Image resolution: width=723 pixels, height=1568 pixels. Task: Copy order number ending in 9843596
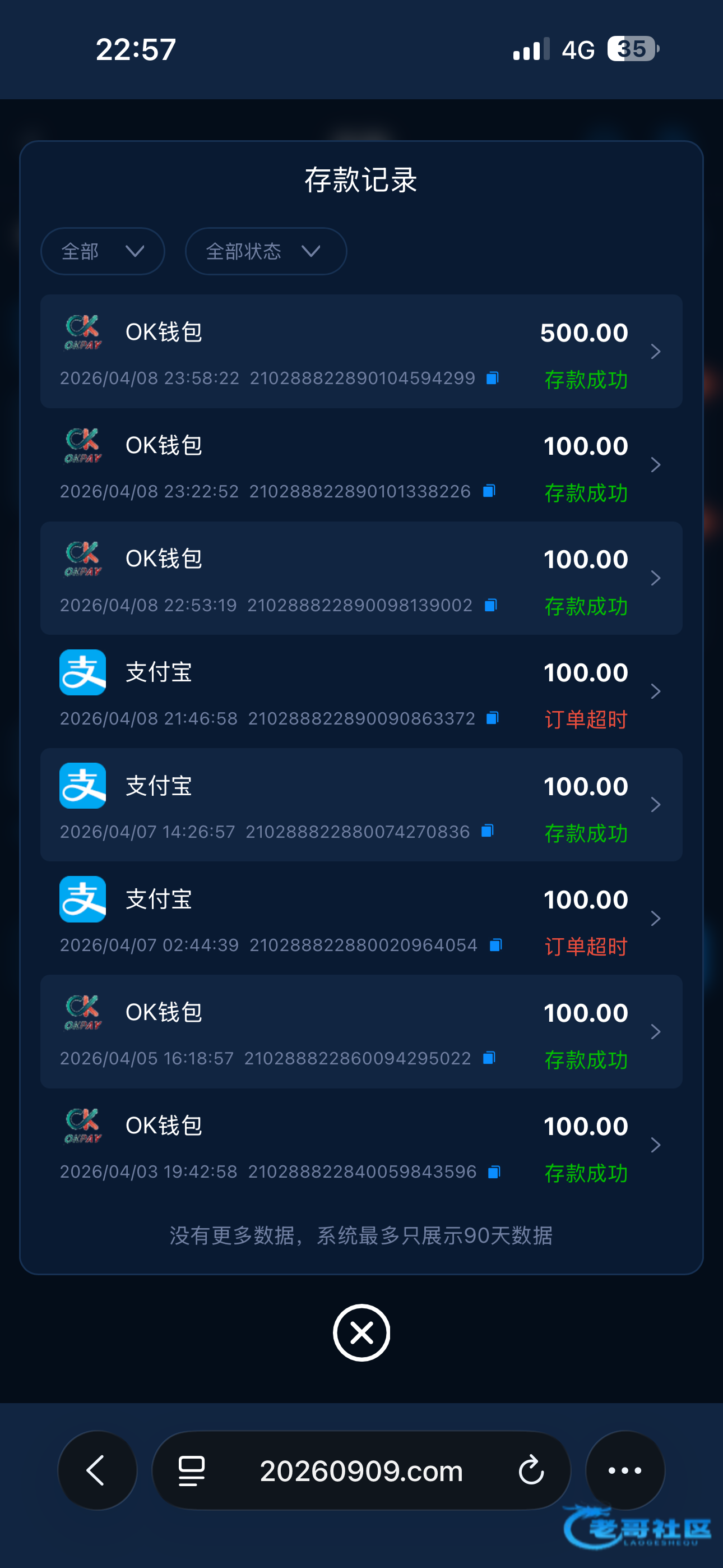click(494, 1172)
